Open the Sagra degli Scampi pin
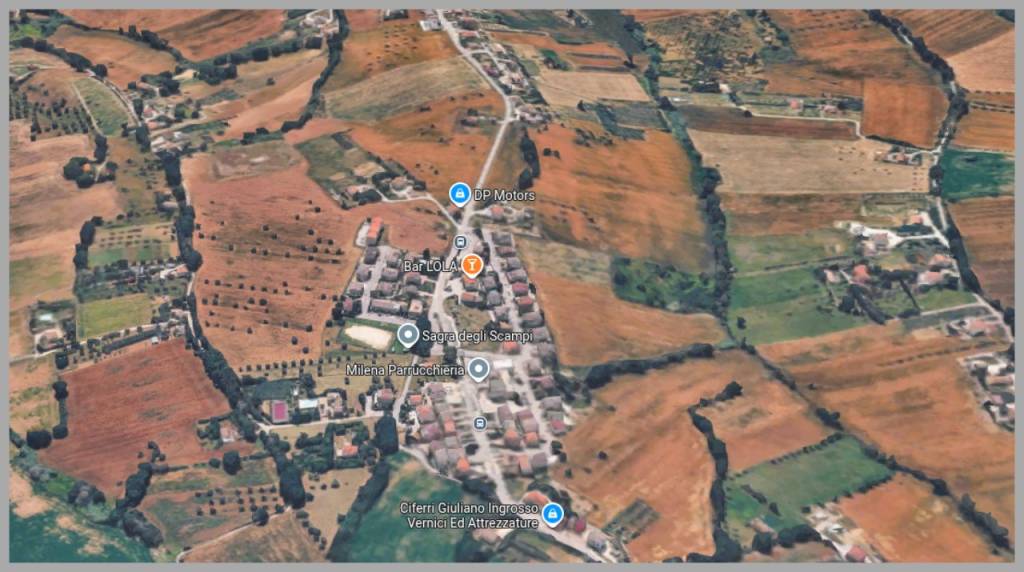This screenshot has width=1024, height=572. click(x=408, y=335)
